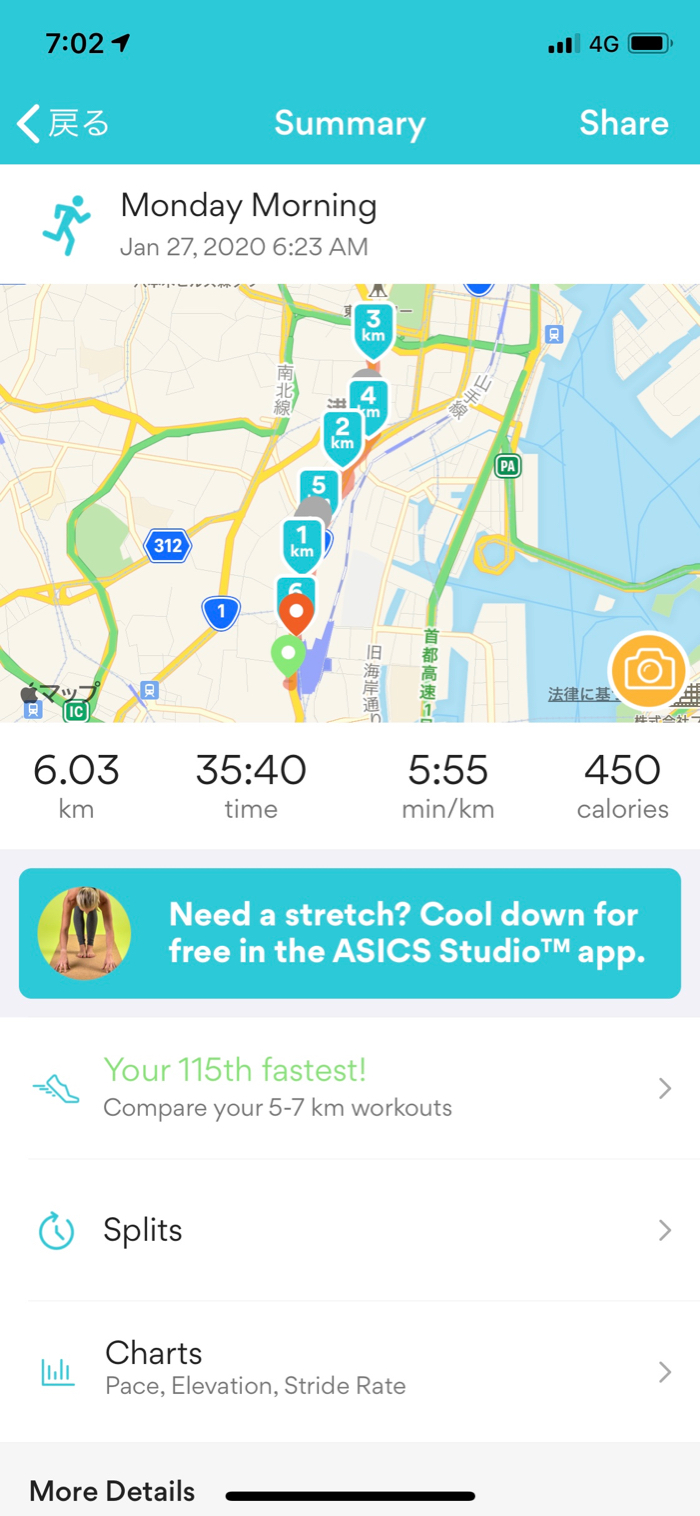Image resolution: width=700 pixels, height=1516 pixels.
Task: Go back using the 戻る button
Action: tap(64, 123)
